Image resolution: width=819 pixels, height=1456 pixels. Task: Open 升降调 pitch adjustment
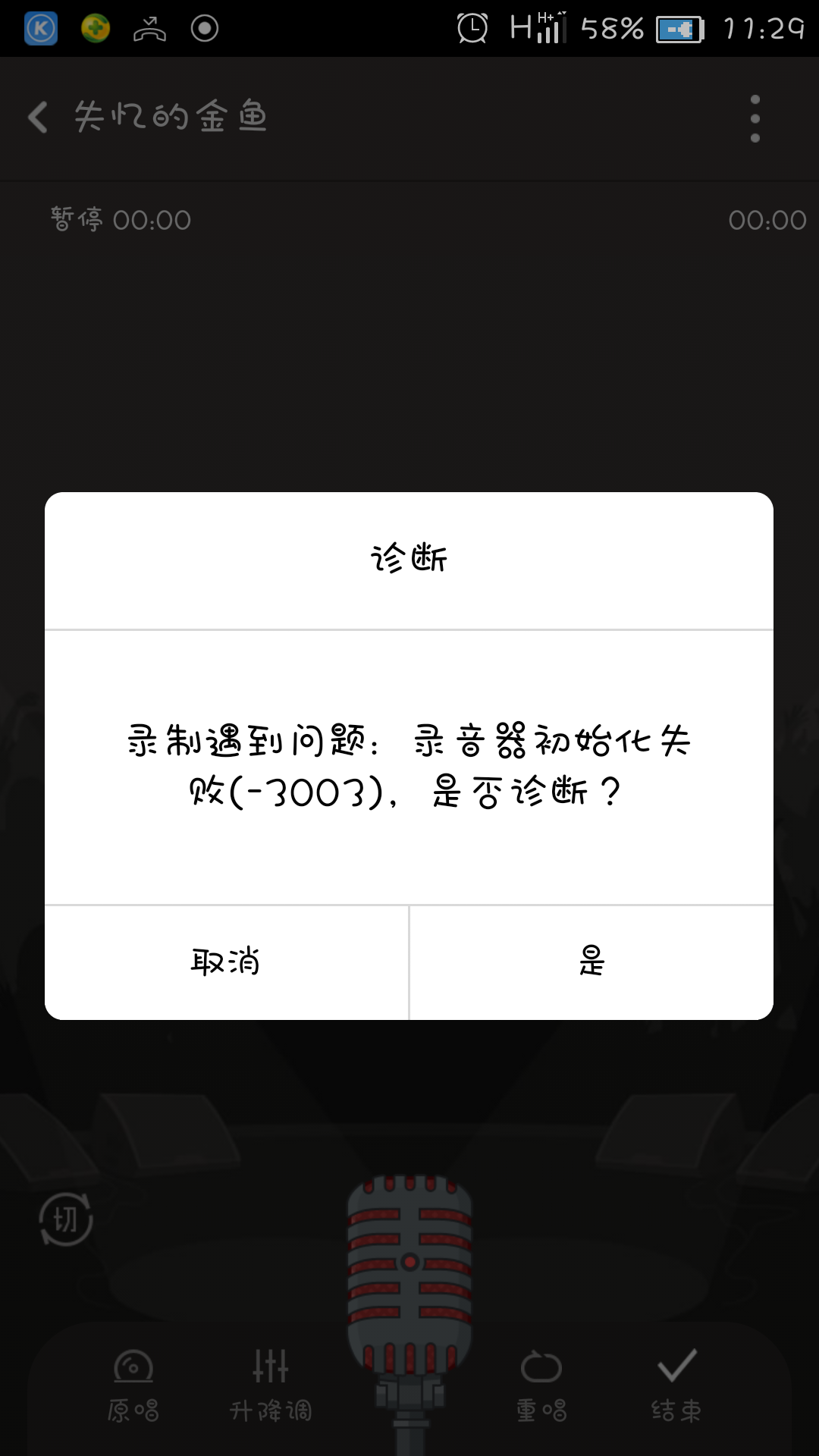271,1385
